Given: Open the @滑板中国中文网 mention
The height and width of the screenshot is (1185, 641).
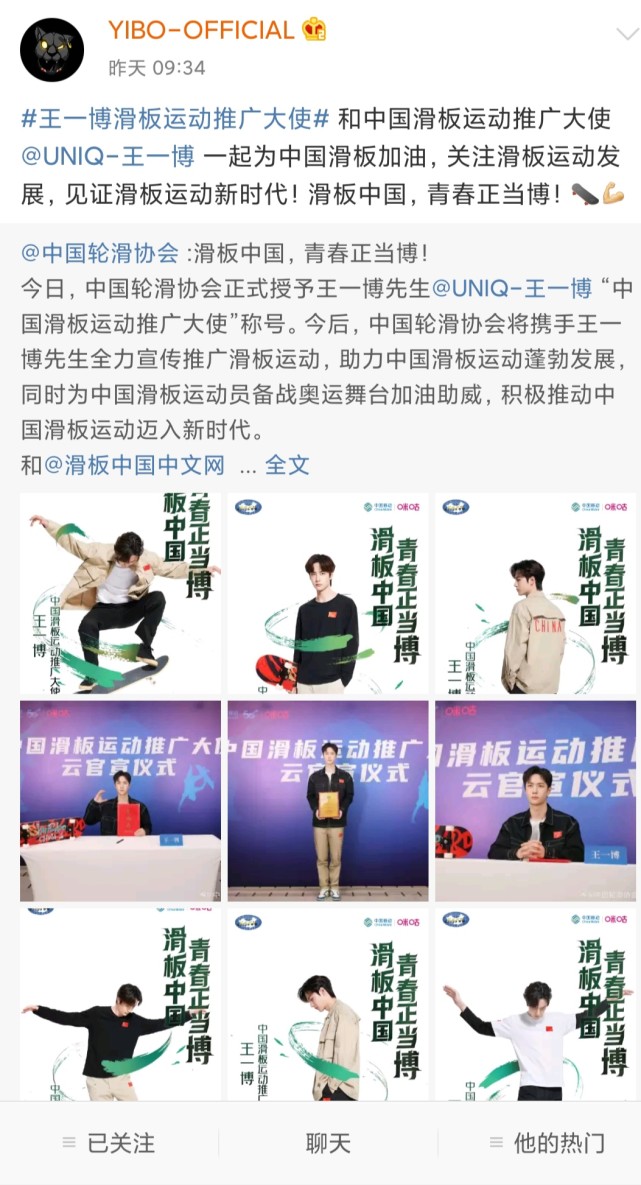Looking at the screenshot, I should 134,465.
